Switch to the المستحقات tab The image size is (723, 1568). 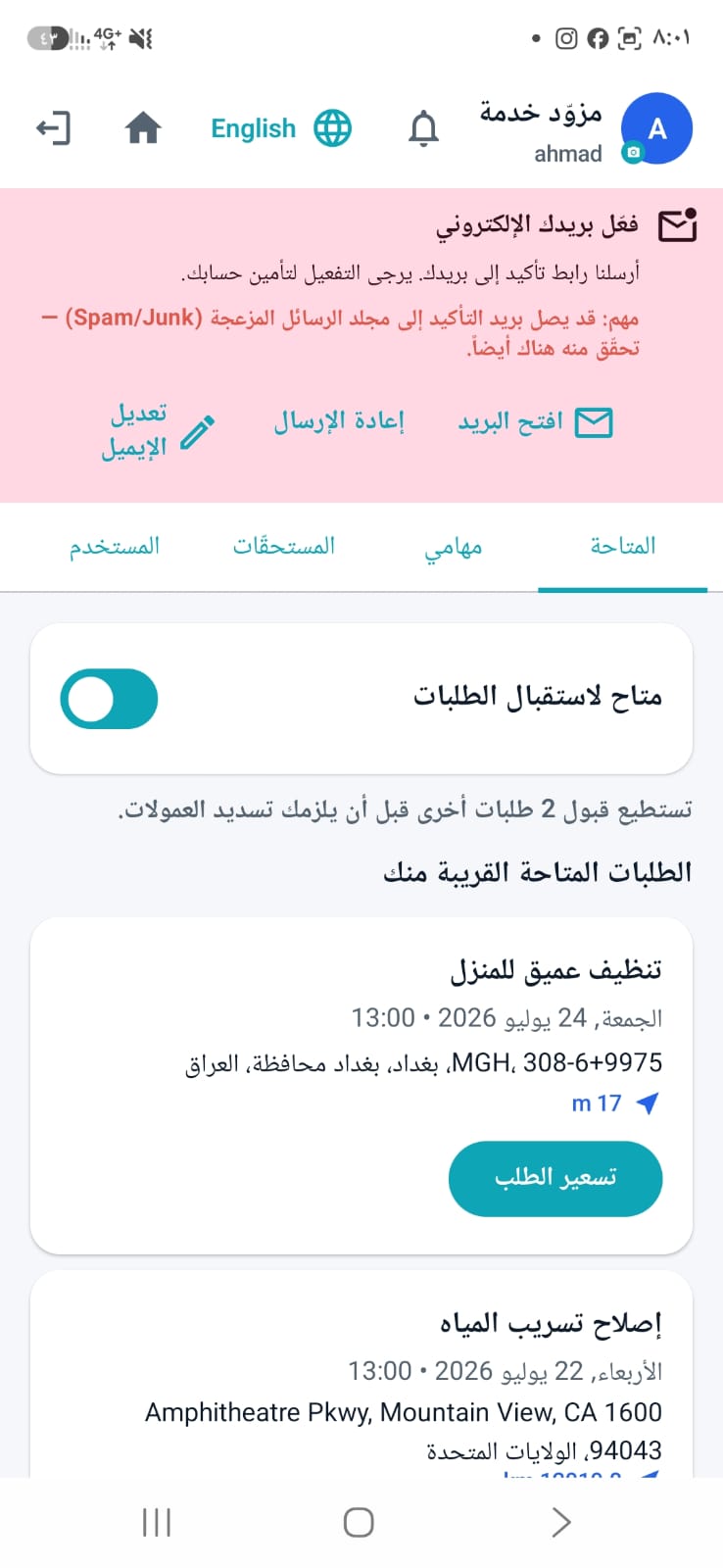[284, 547]
